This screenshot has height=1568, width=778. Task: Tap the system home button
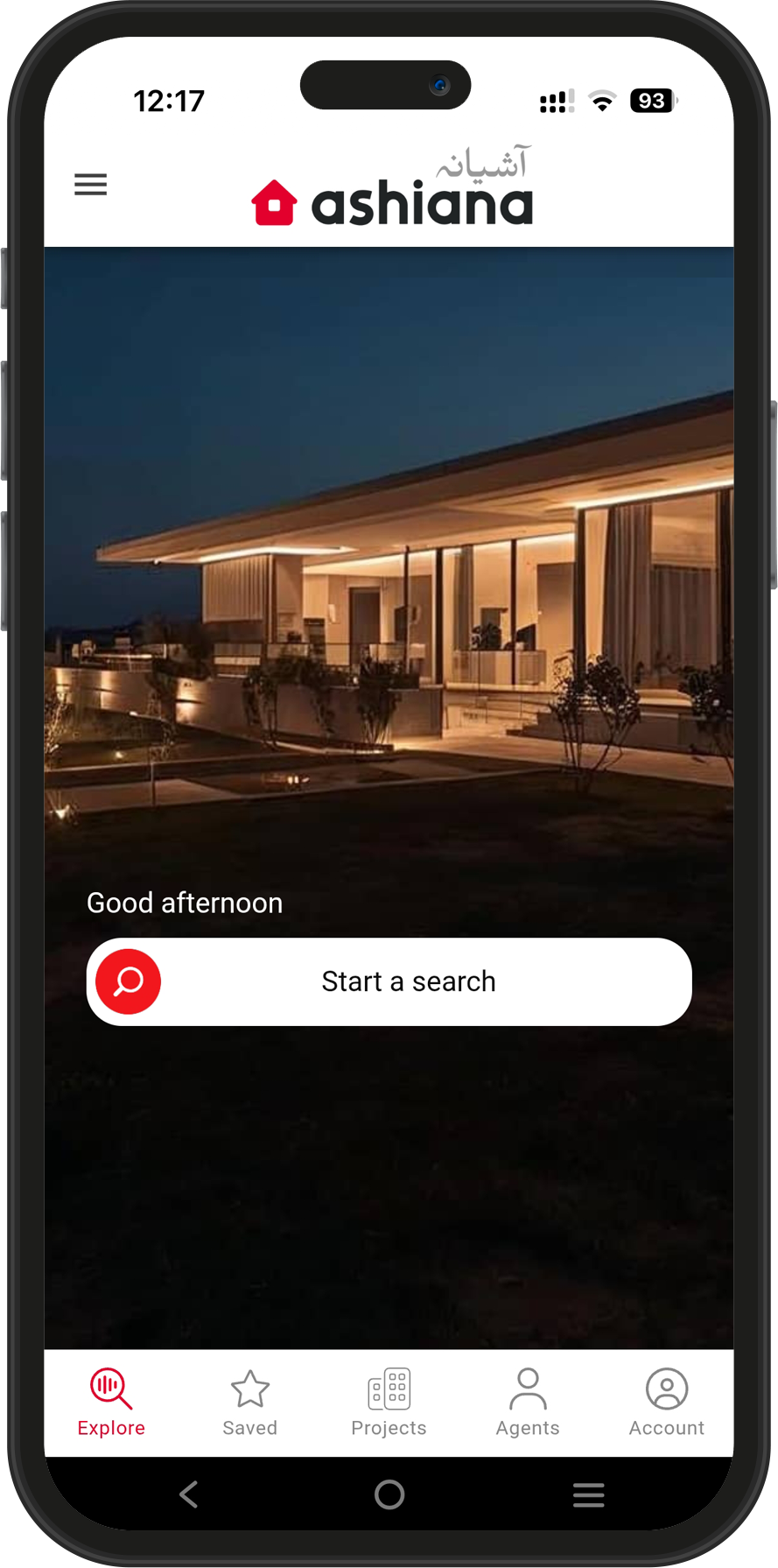pyautogui.click(x=389, y=1494)
